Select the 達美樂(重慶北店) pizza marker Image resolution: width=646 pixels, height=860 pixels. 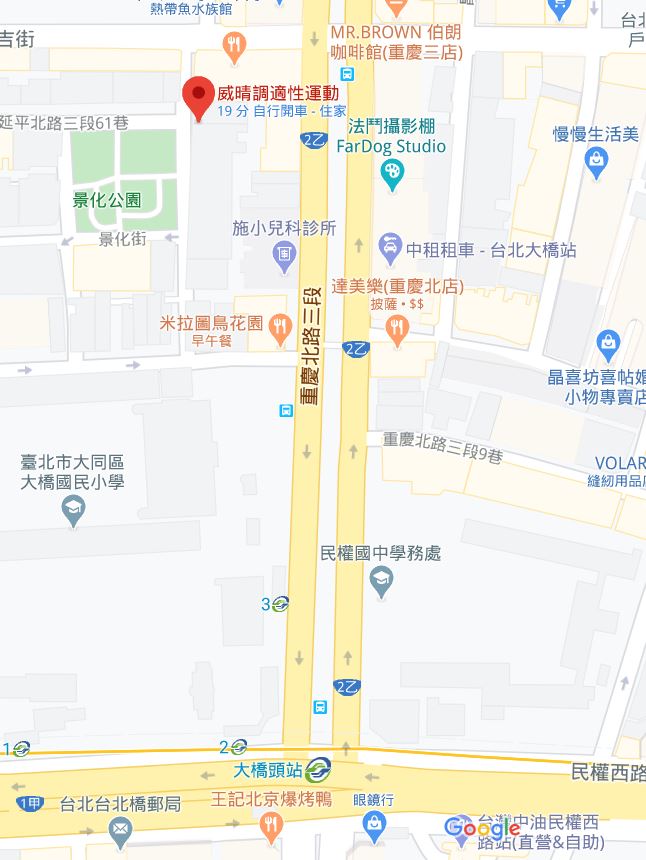pyautogui.click(x=398, y=326)
